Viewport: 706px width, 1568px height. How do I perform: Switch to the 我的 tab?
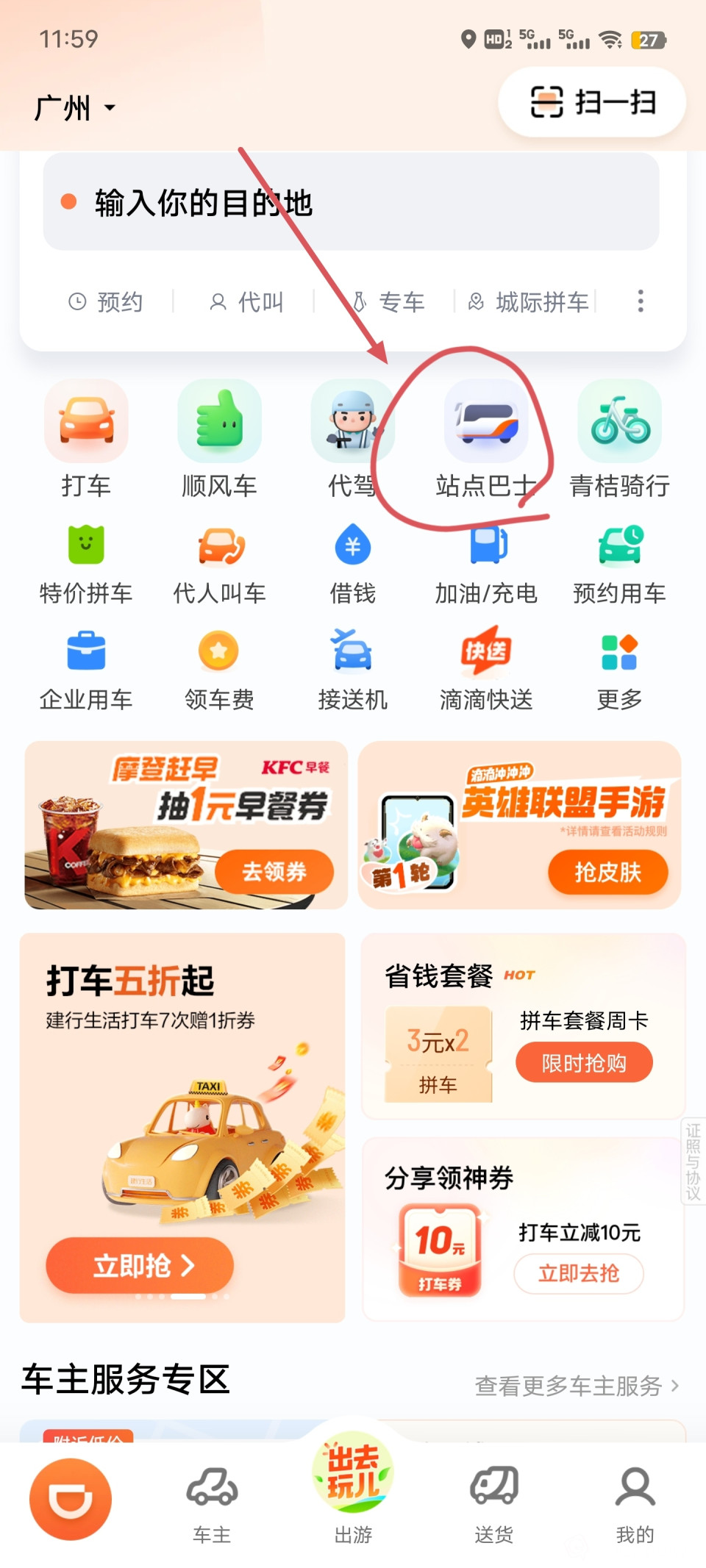click(635, 1503)
